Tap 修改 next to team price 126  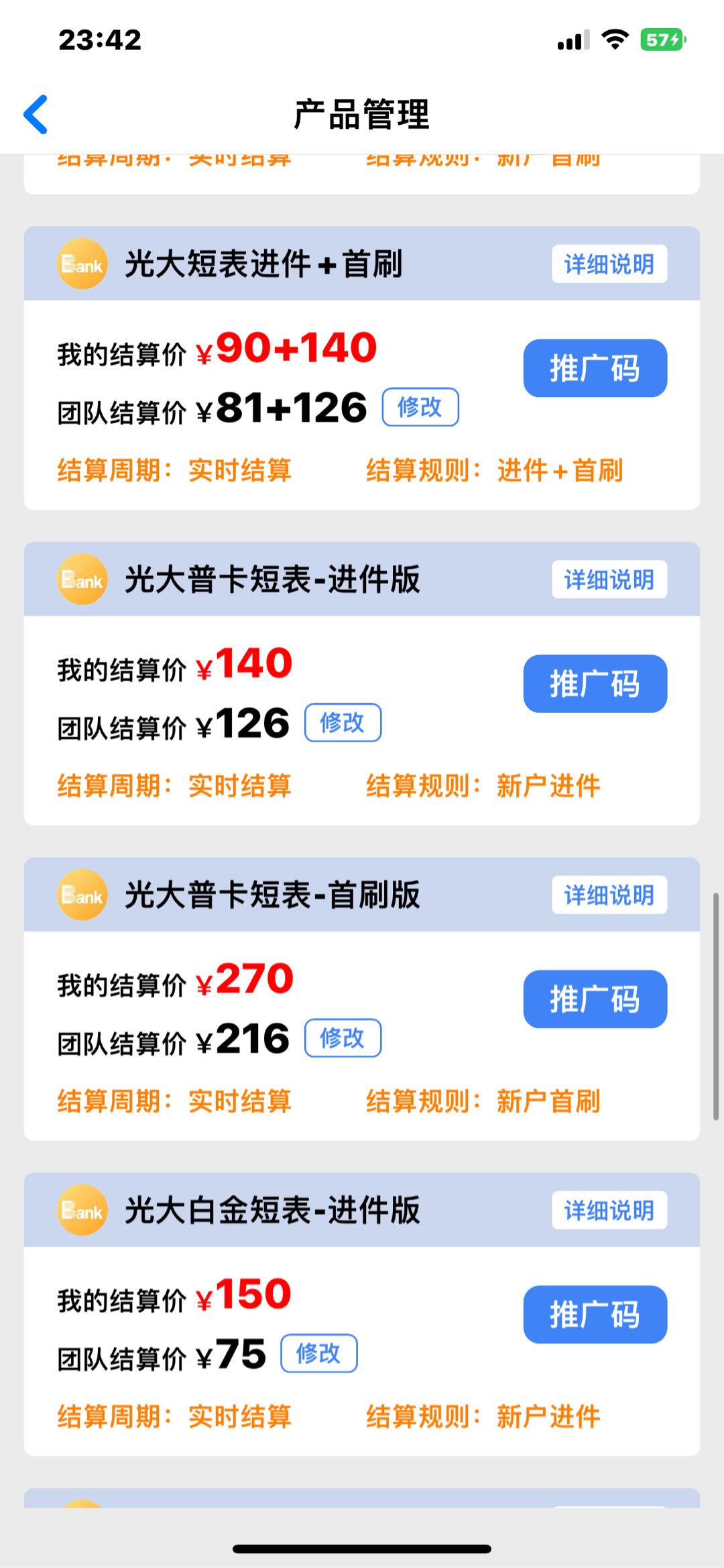pyautogui.click(x=343, y=722)
